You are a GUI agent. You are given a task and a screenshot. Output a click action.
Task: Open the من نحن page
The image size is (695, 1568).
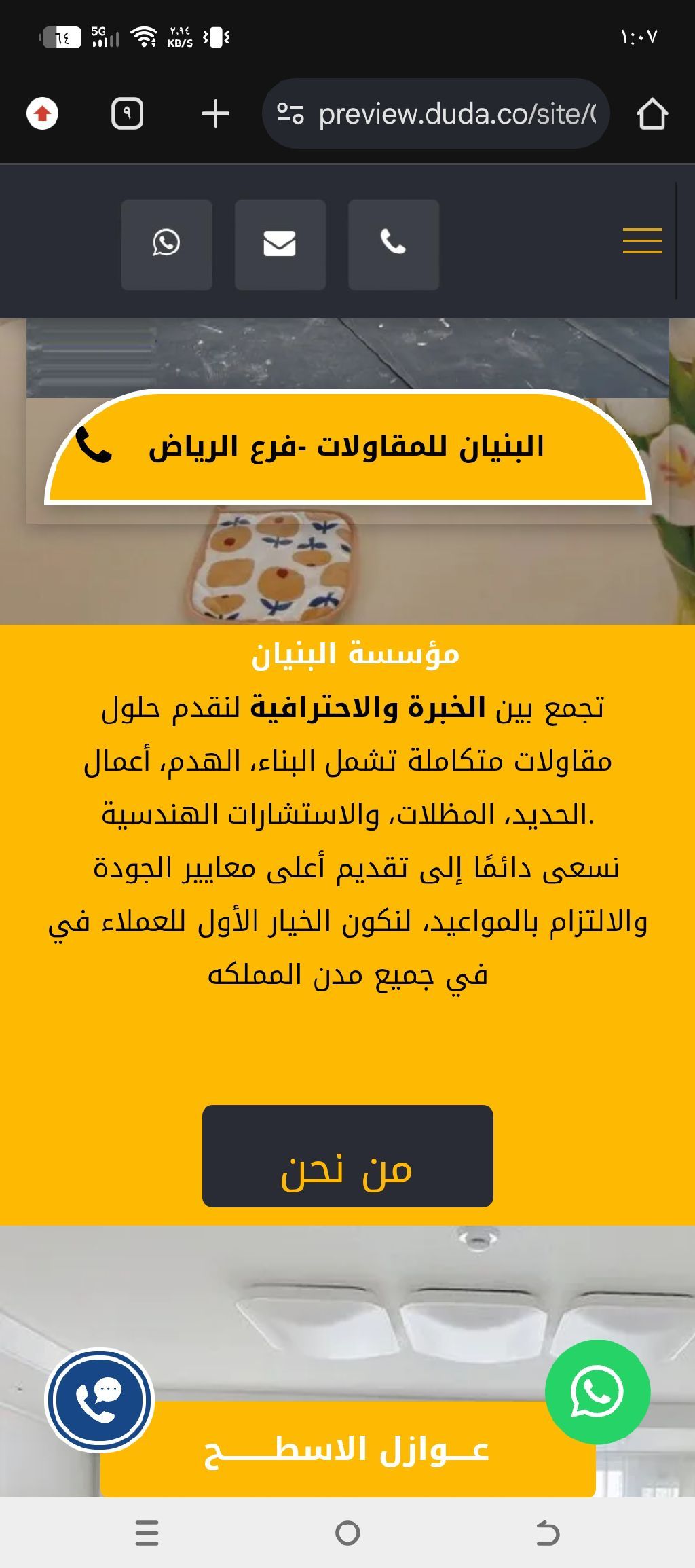pos(347,1156)
